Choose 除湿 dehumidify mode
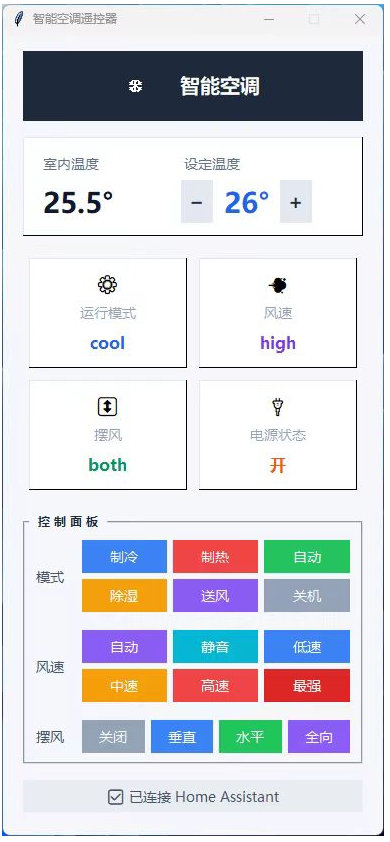The width and height of the screenshot is (390, 842). (124, 596)
